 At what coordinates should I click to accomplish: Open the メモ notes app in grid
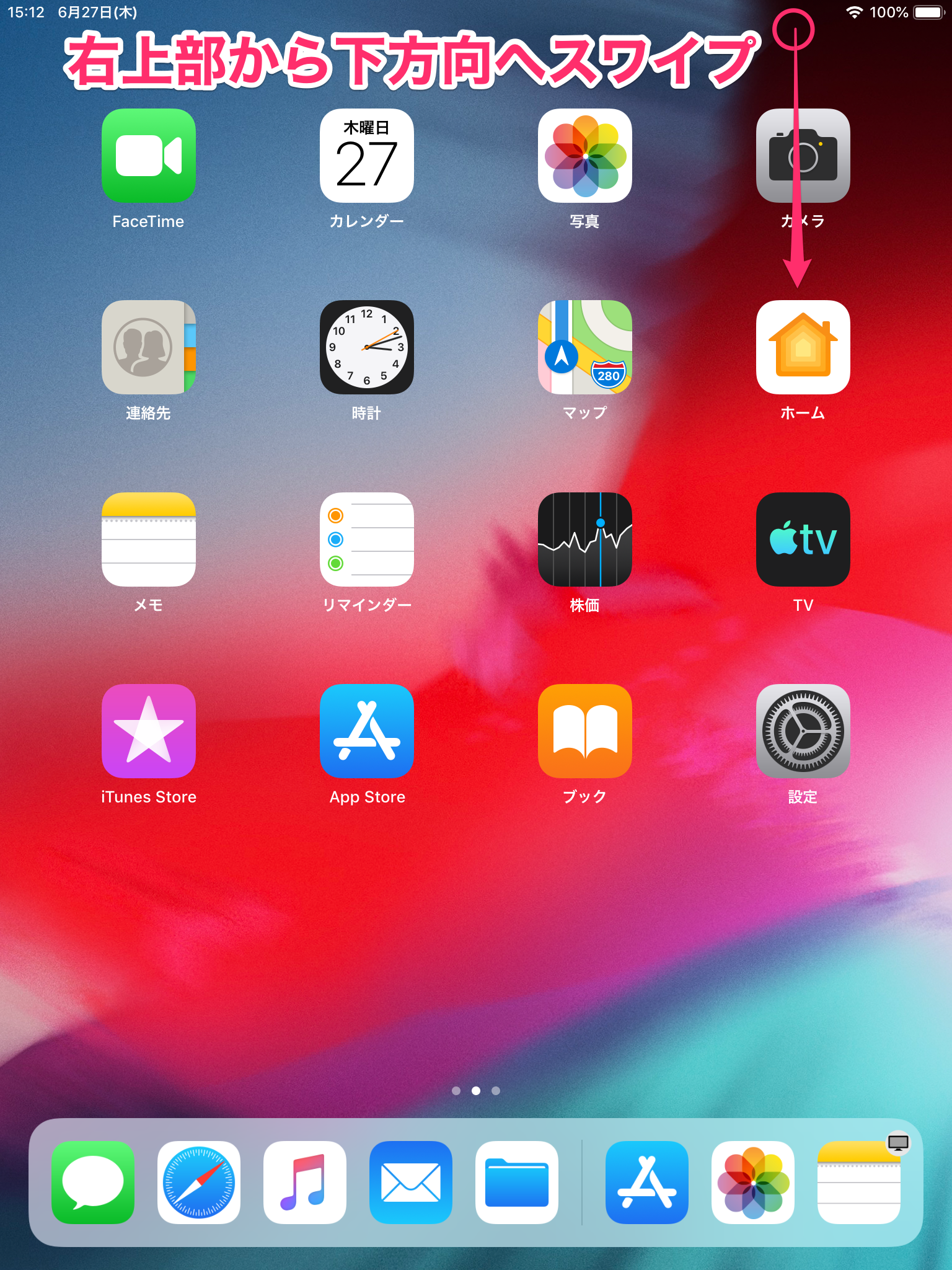pyautogui.click(x=149, y=540)
